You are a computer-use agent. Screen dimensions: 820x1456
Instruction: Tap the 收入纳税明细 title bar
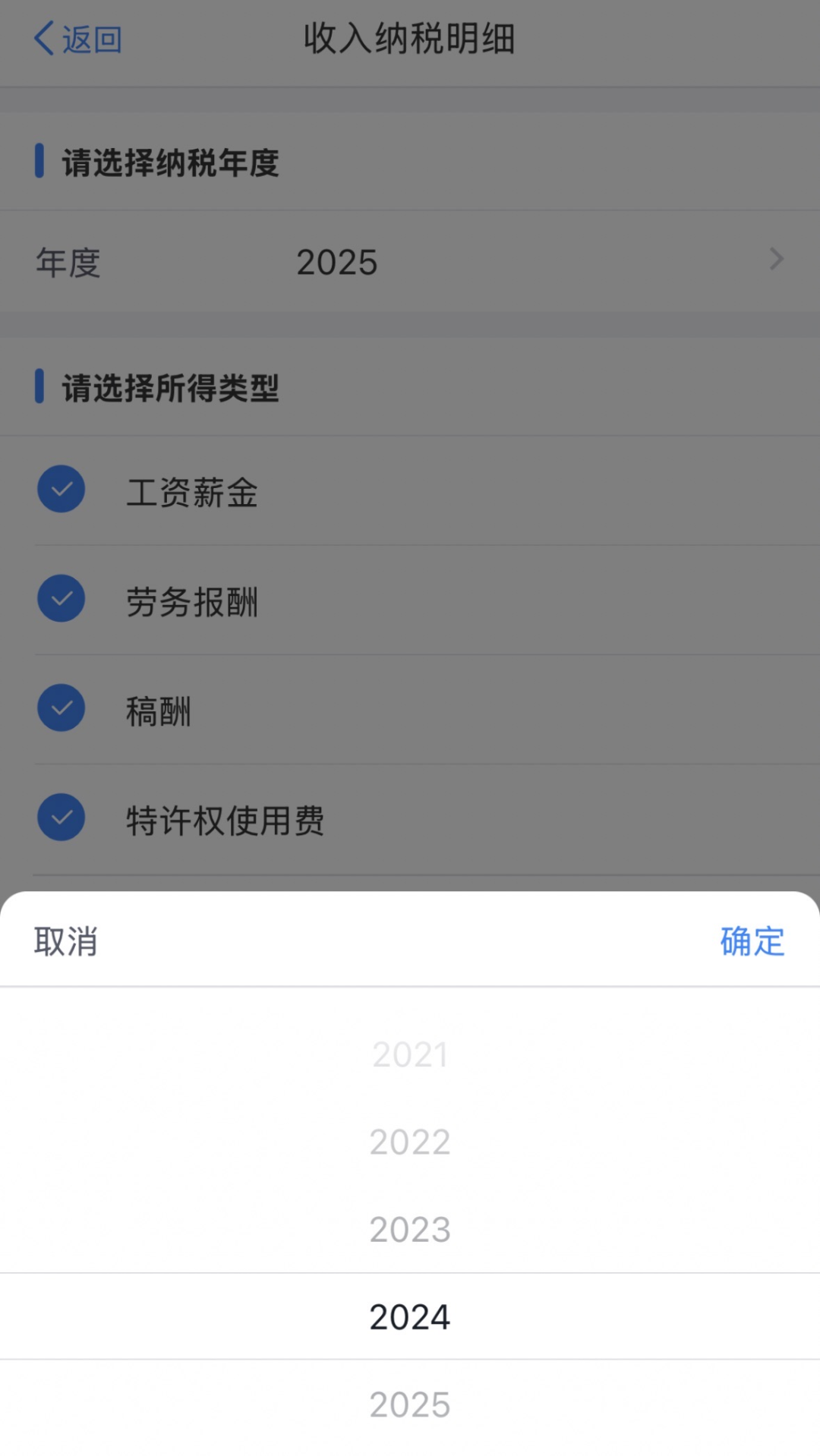click(410, 39)
